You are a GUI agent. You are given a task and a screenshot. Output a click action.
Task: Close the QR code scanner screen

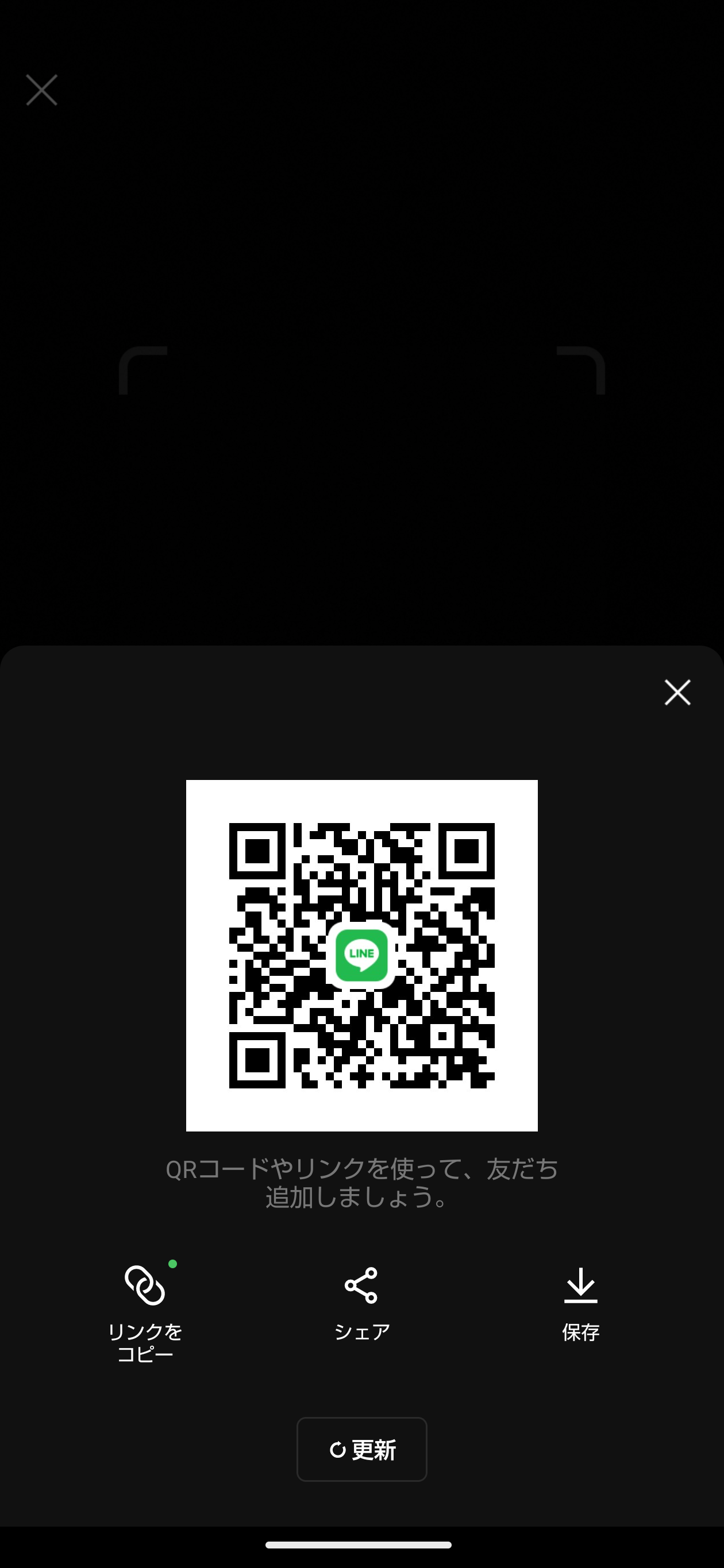41,90
